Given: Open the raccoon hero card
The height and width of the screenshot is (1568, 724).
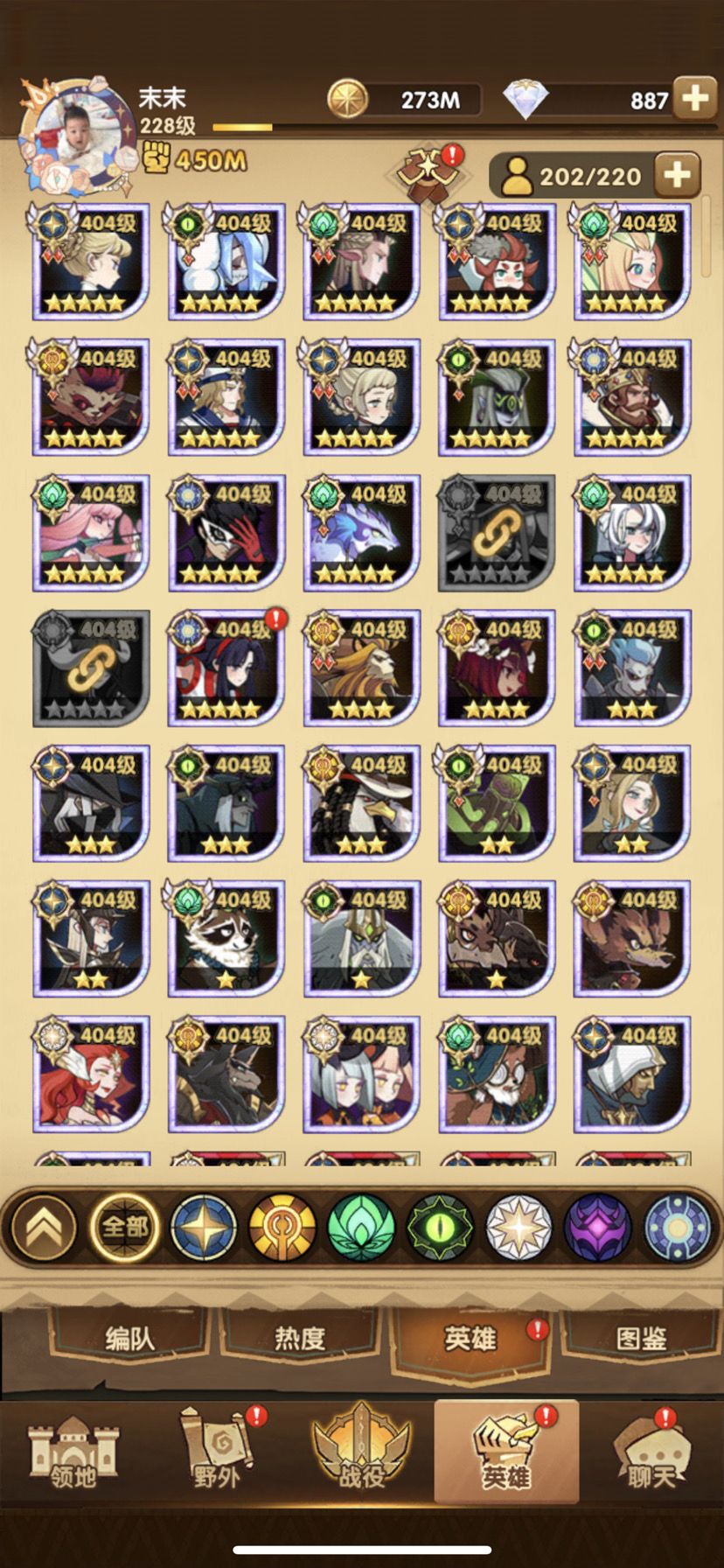Looking at the screenshot, I should tap(226, 938).
